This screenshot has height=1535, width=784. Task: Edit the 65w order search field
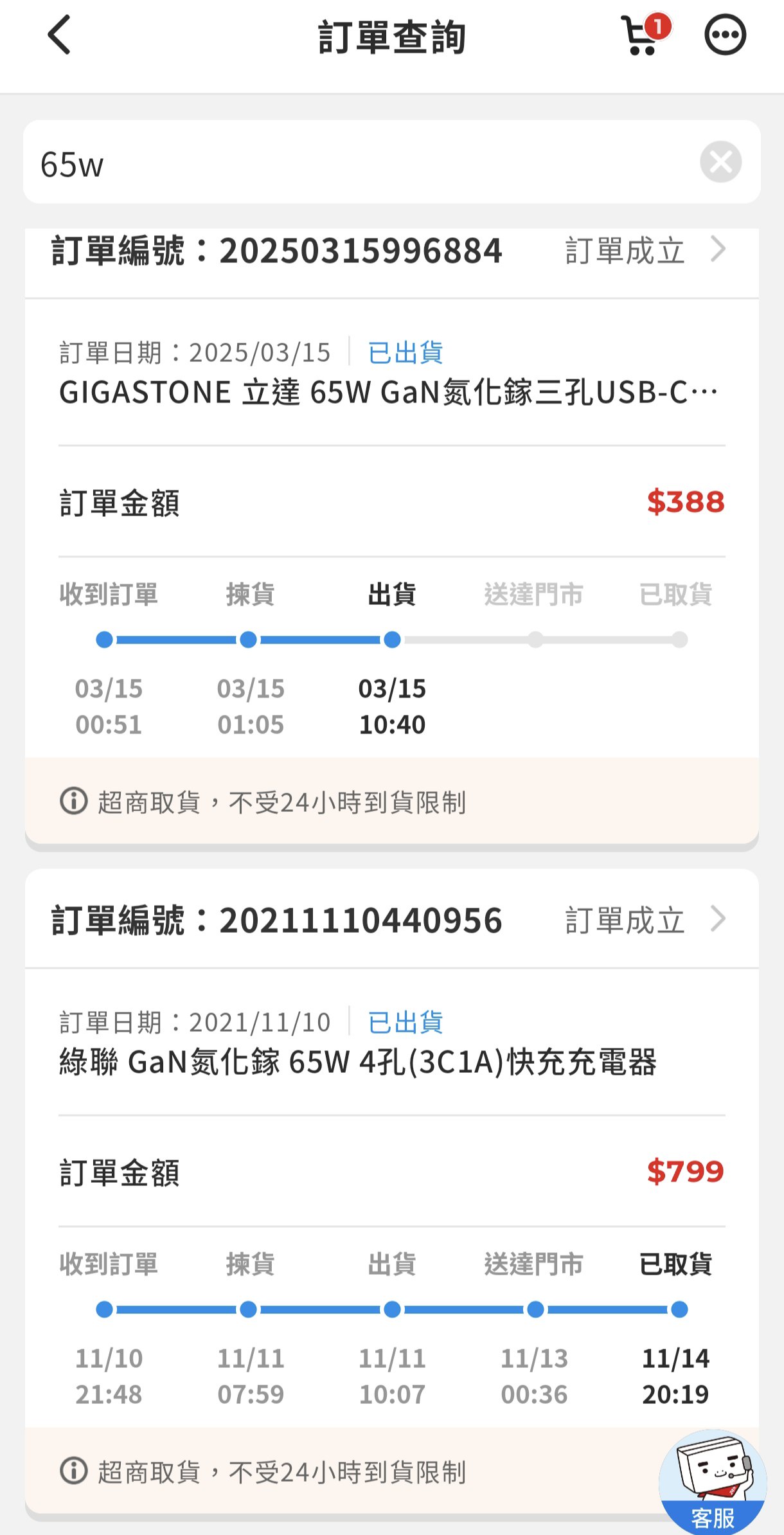click(x=366, y=162)
